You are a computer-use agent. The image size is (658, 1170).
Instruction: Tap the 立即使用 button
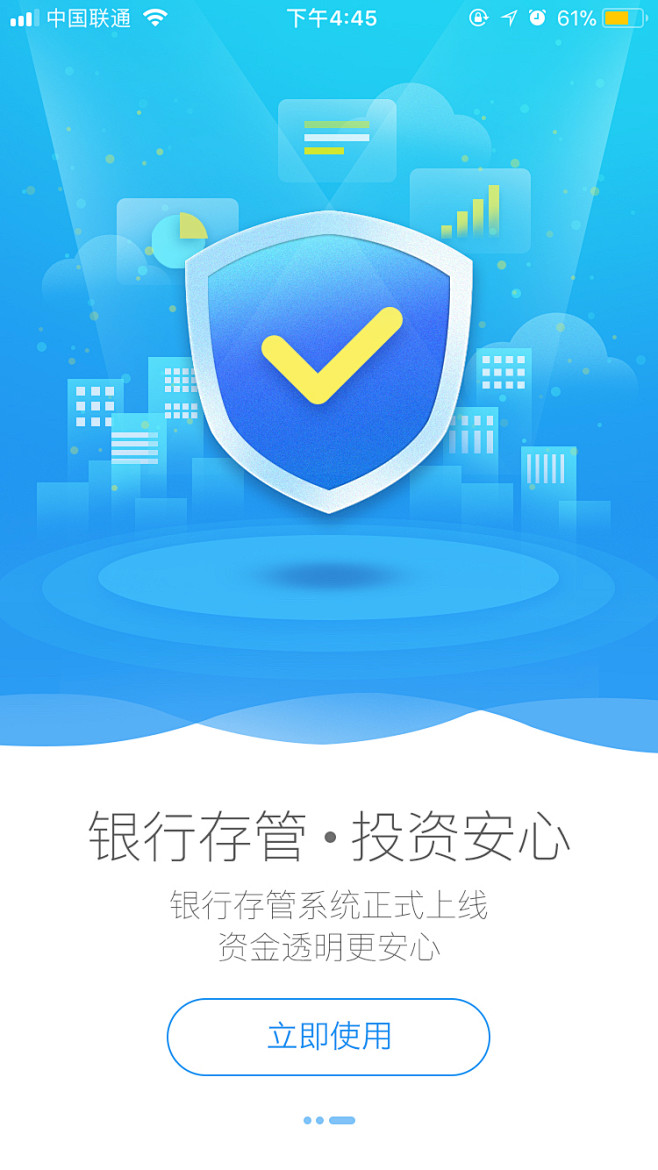pos(328,1036)
